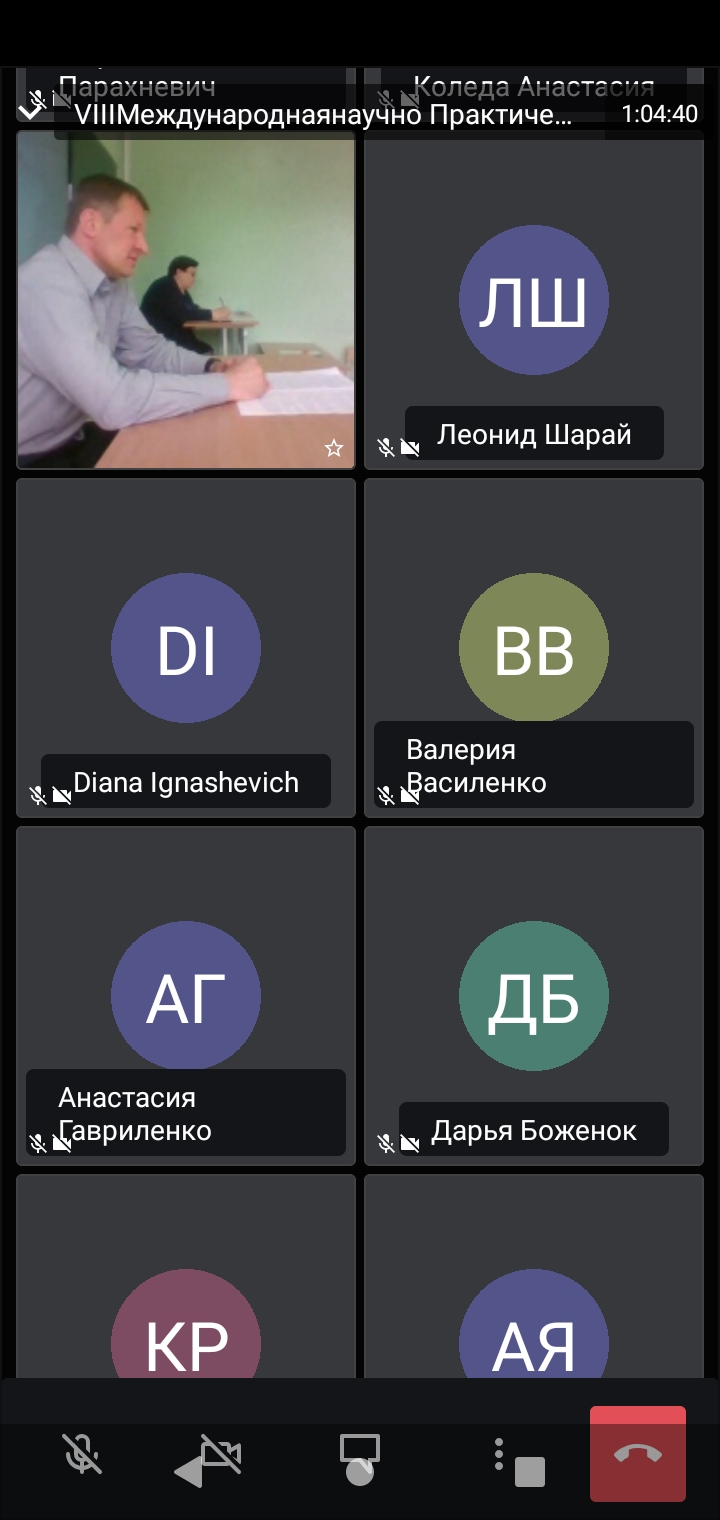Select Валерия Василенко's participant tile

pyautogui.click(x=534, y=647)
